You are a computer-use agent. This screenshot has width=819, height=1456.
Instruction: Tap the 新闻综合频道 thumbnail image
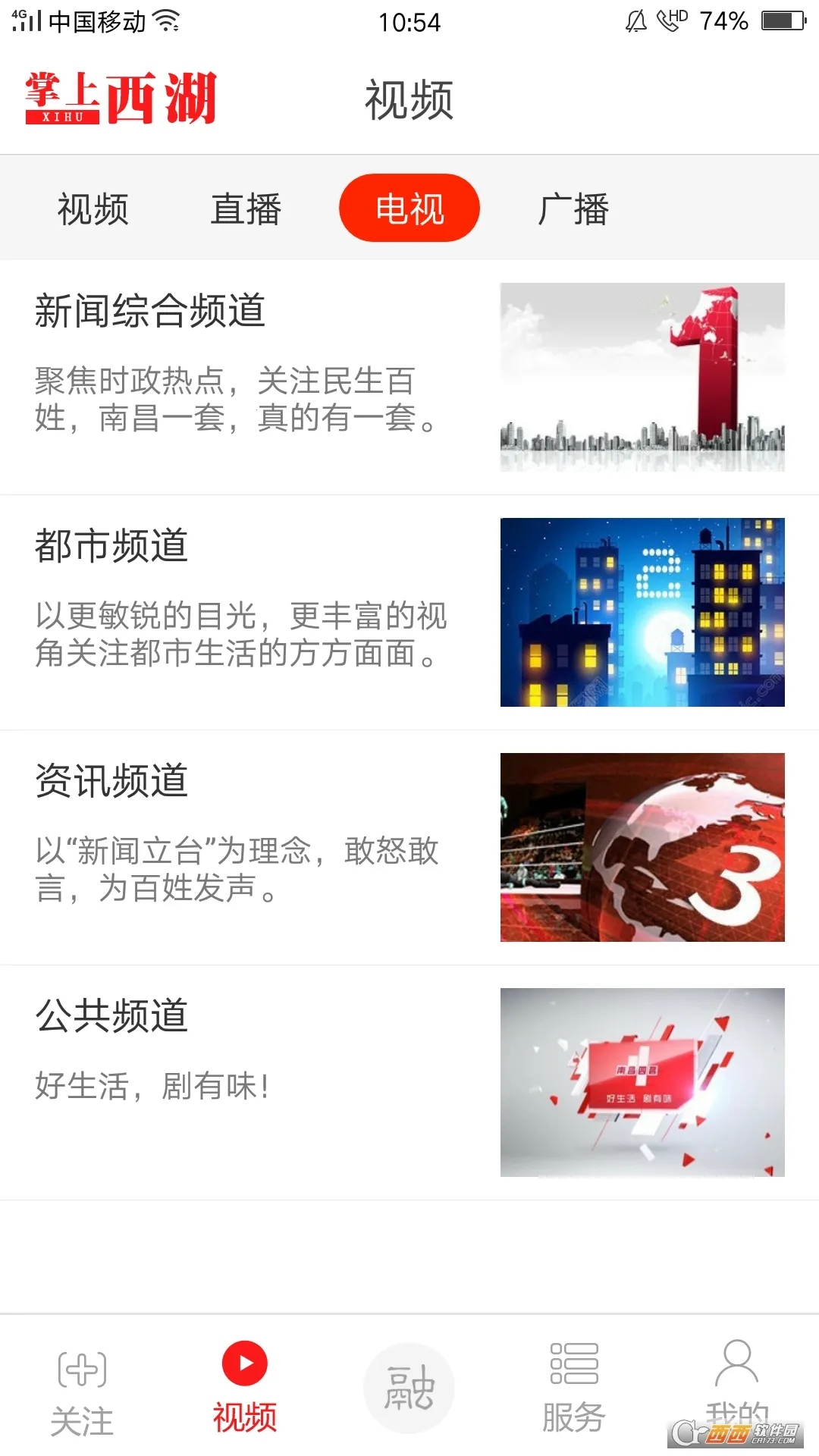tap(643, 374)
